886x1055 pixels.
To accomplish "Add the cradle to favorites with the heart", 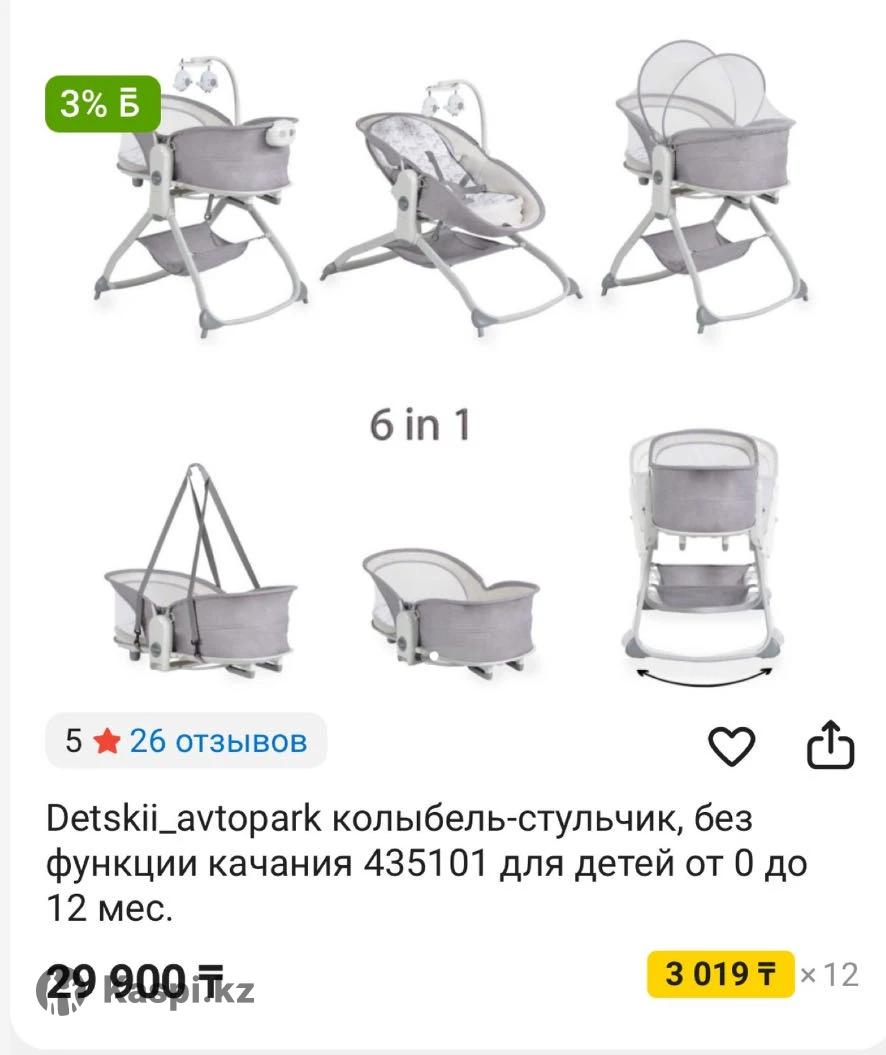I will click(x=731, y=746).
